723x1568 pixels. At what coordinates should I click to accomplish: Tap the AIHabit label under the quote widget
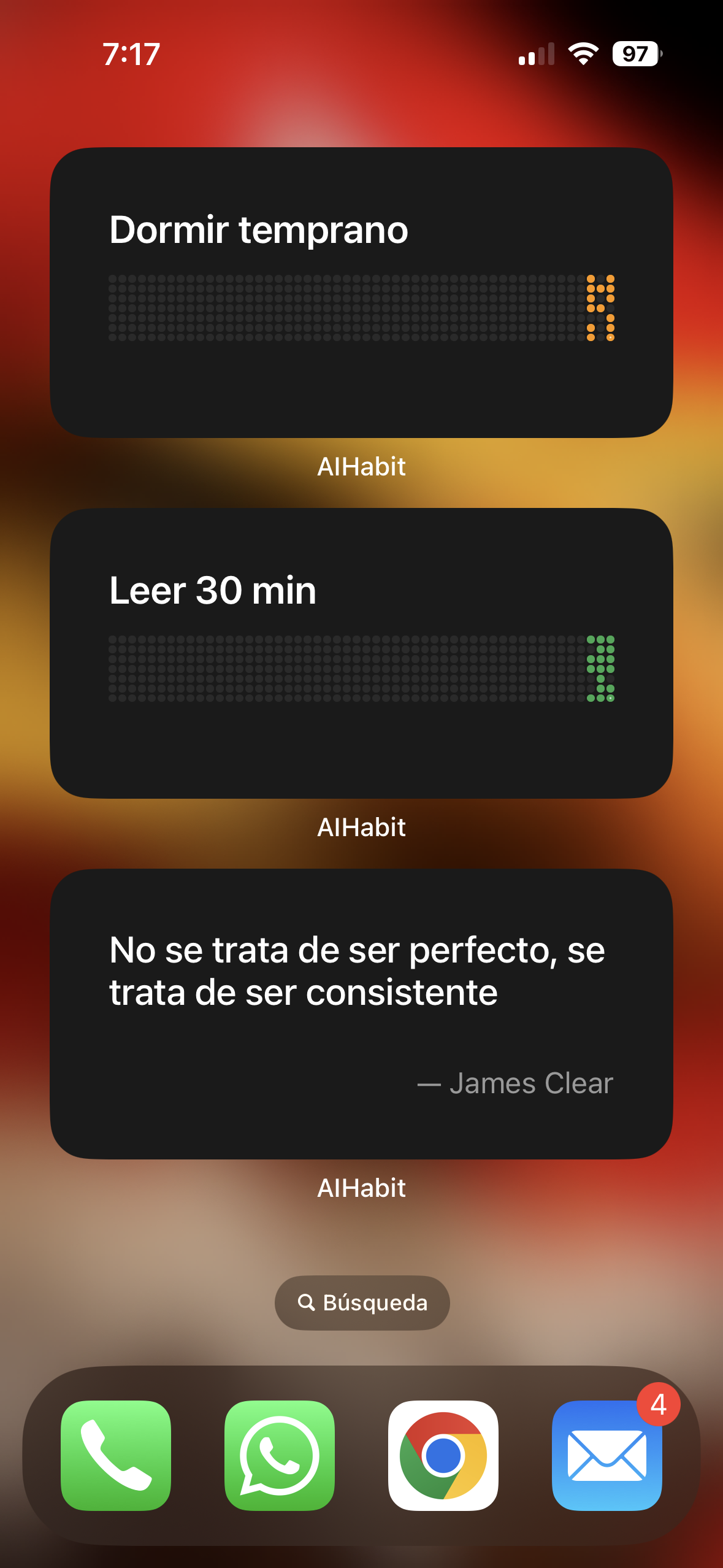(361, 1188)
